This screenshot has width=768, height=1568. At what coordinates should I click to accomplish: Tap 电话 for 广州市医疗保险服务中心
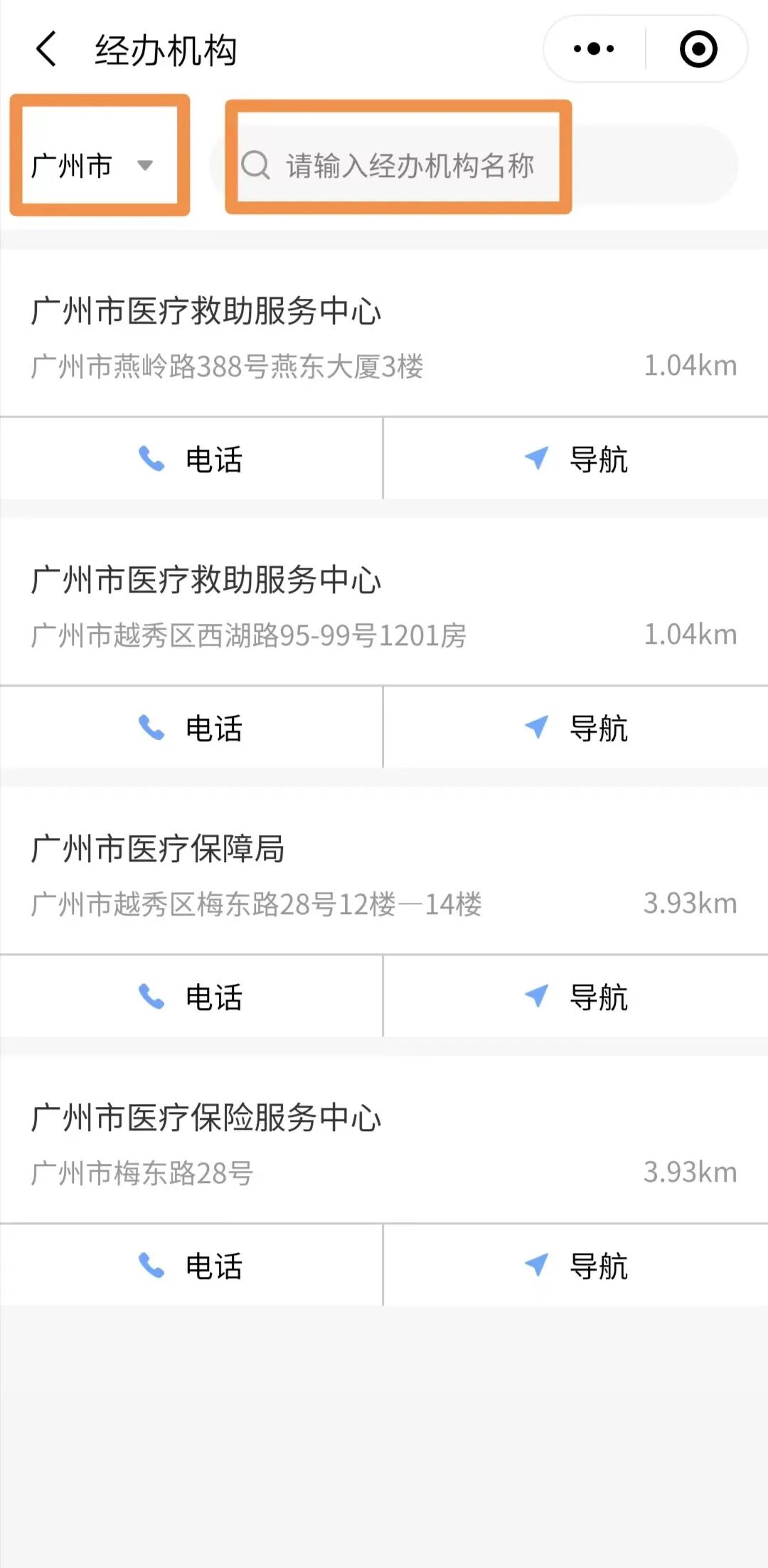click(213, 1265)
